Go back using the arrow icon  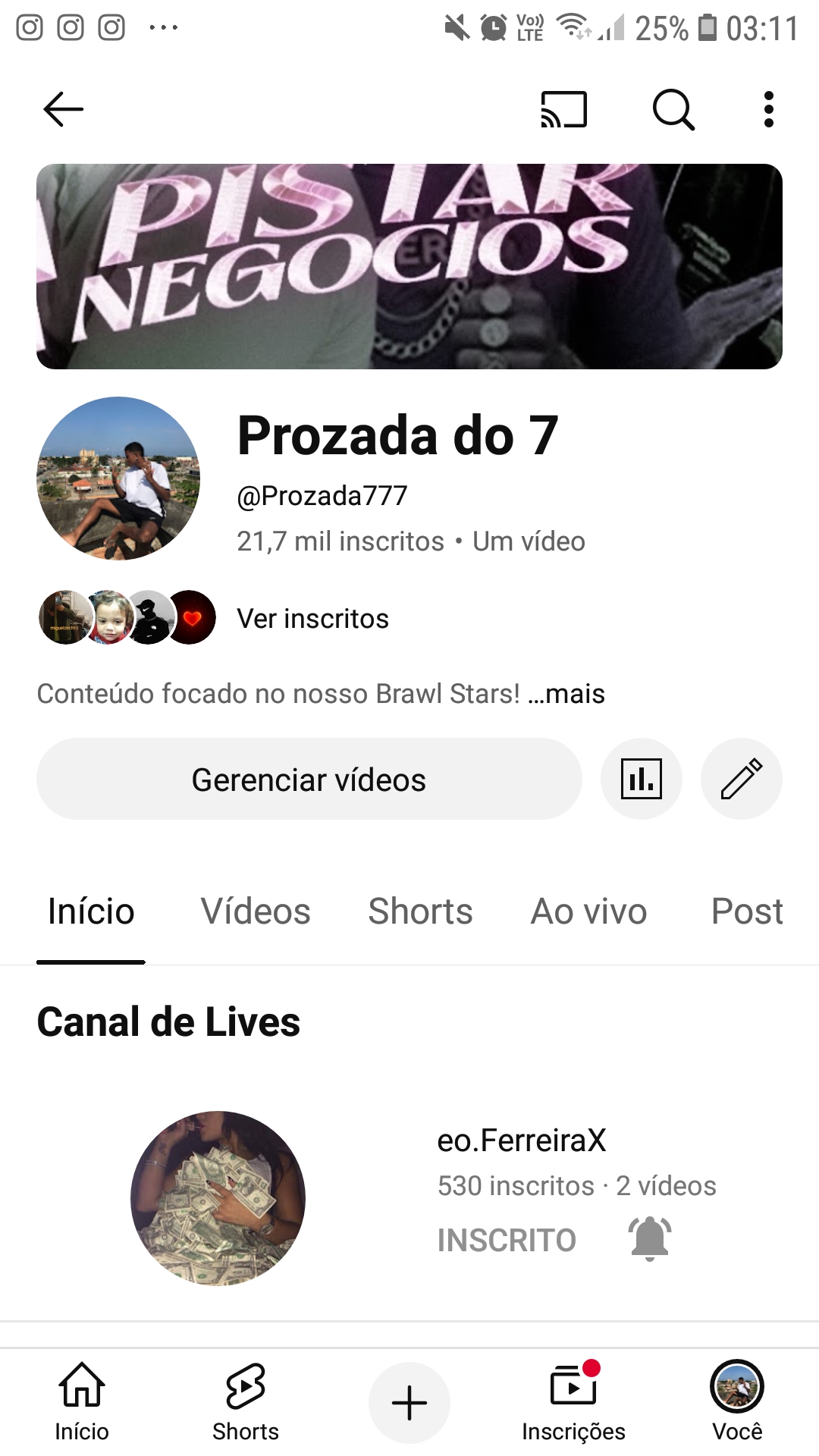pyautogui.click(x=64, y=109)
